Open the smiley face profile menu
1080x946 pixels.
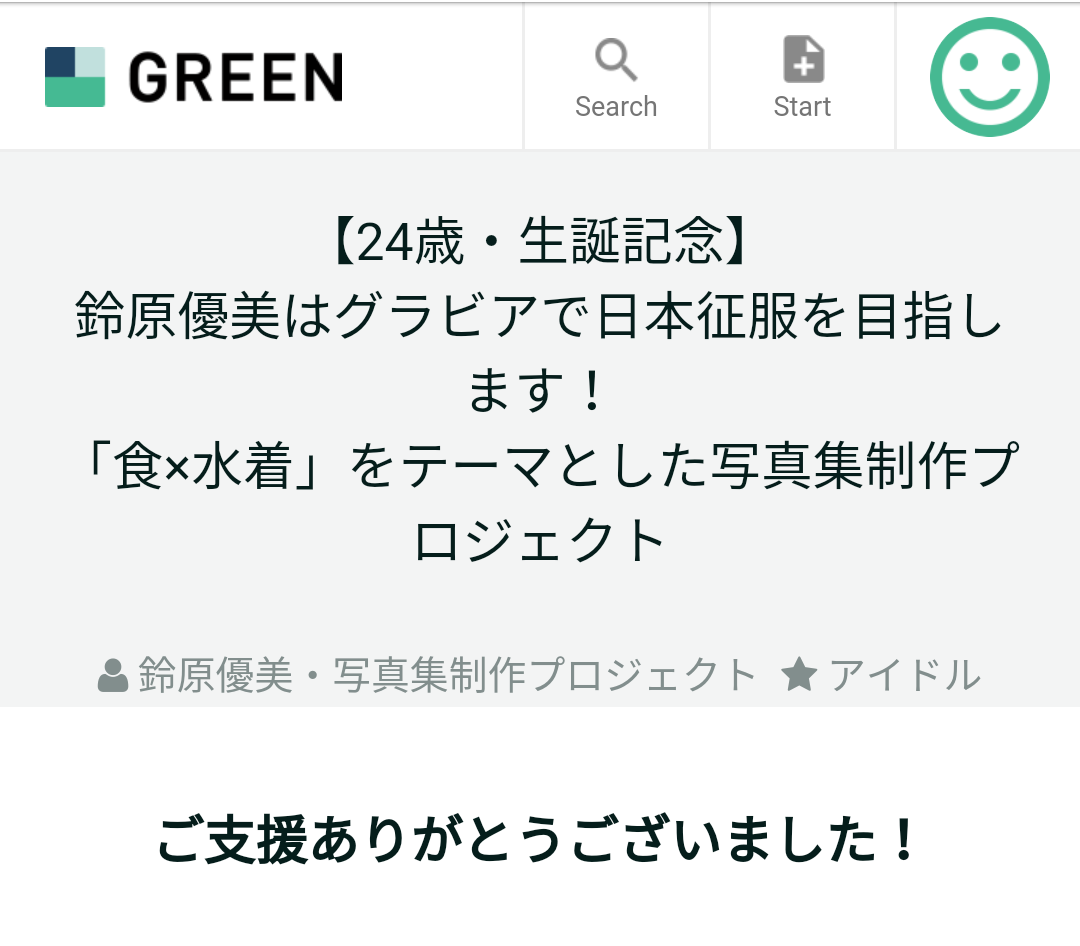click(x=989, y=78)
